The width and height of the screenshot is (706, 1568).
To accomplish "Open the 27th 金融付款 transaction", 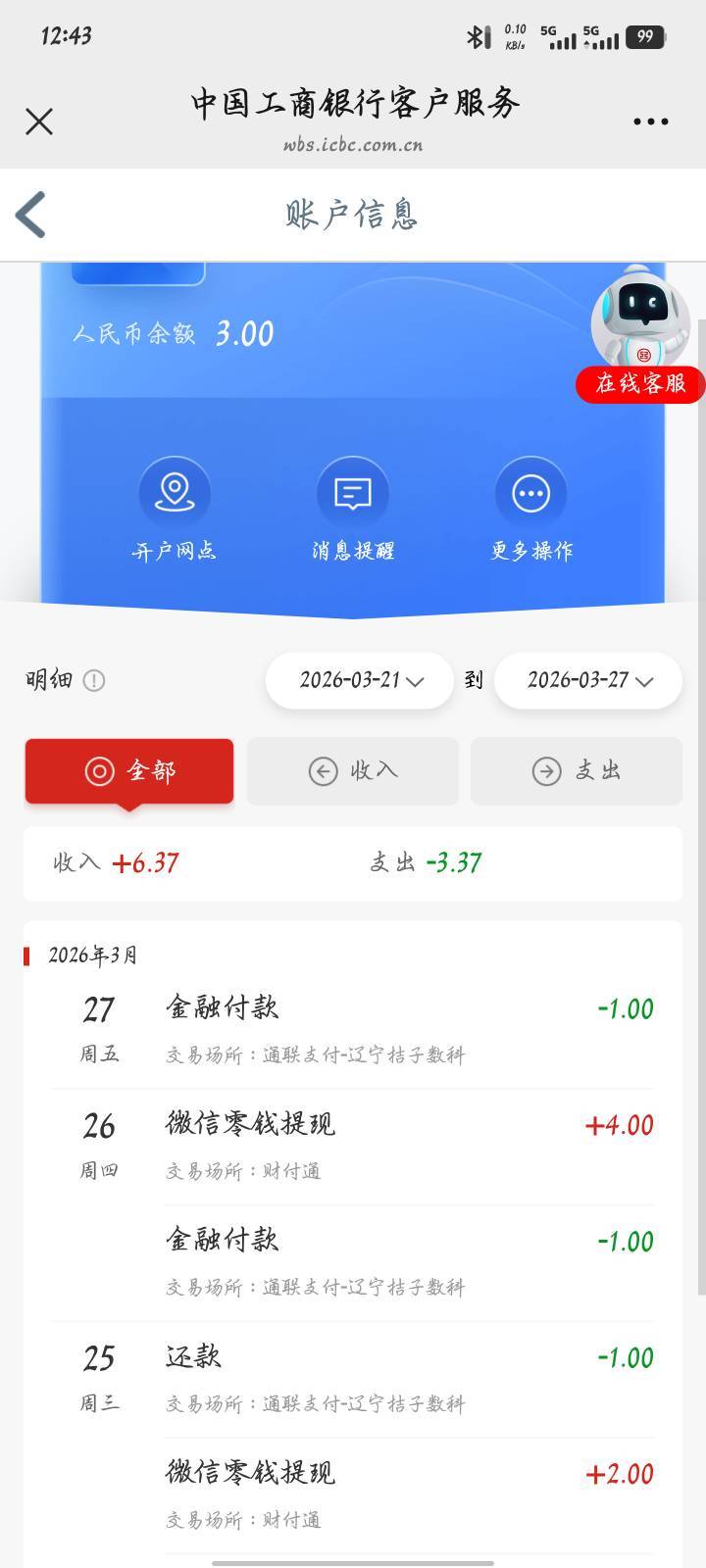I will [x=353, y=1029].
